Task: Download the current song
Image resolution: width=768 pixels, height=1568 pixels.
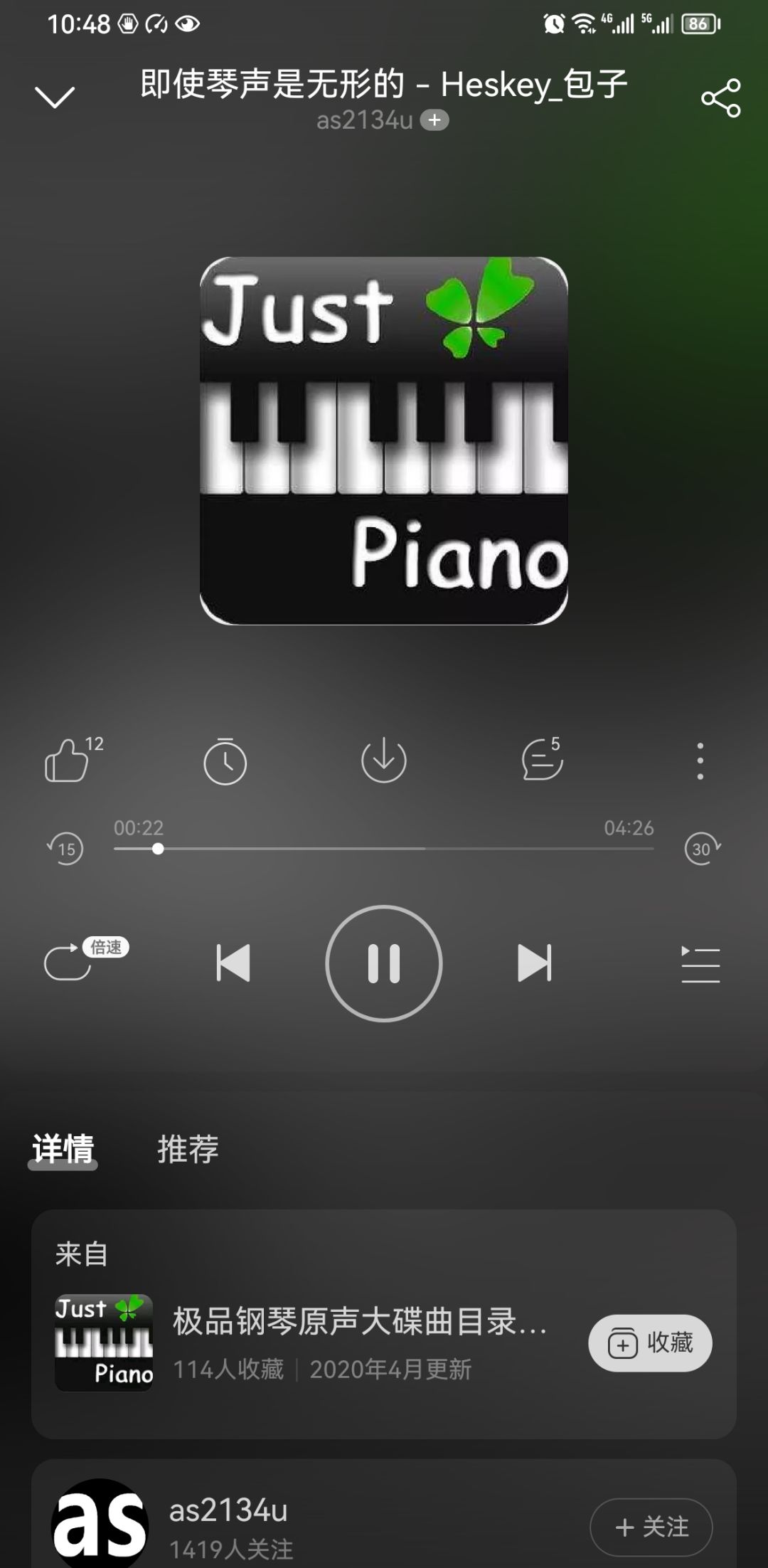Action: tap(384, 760)
